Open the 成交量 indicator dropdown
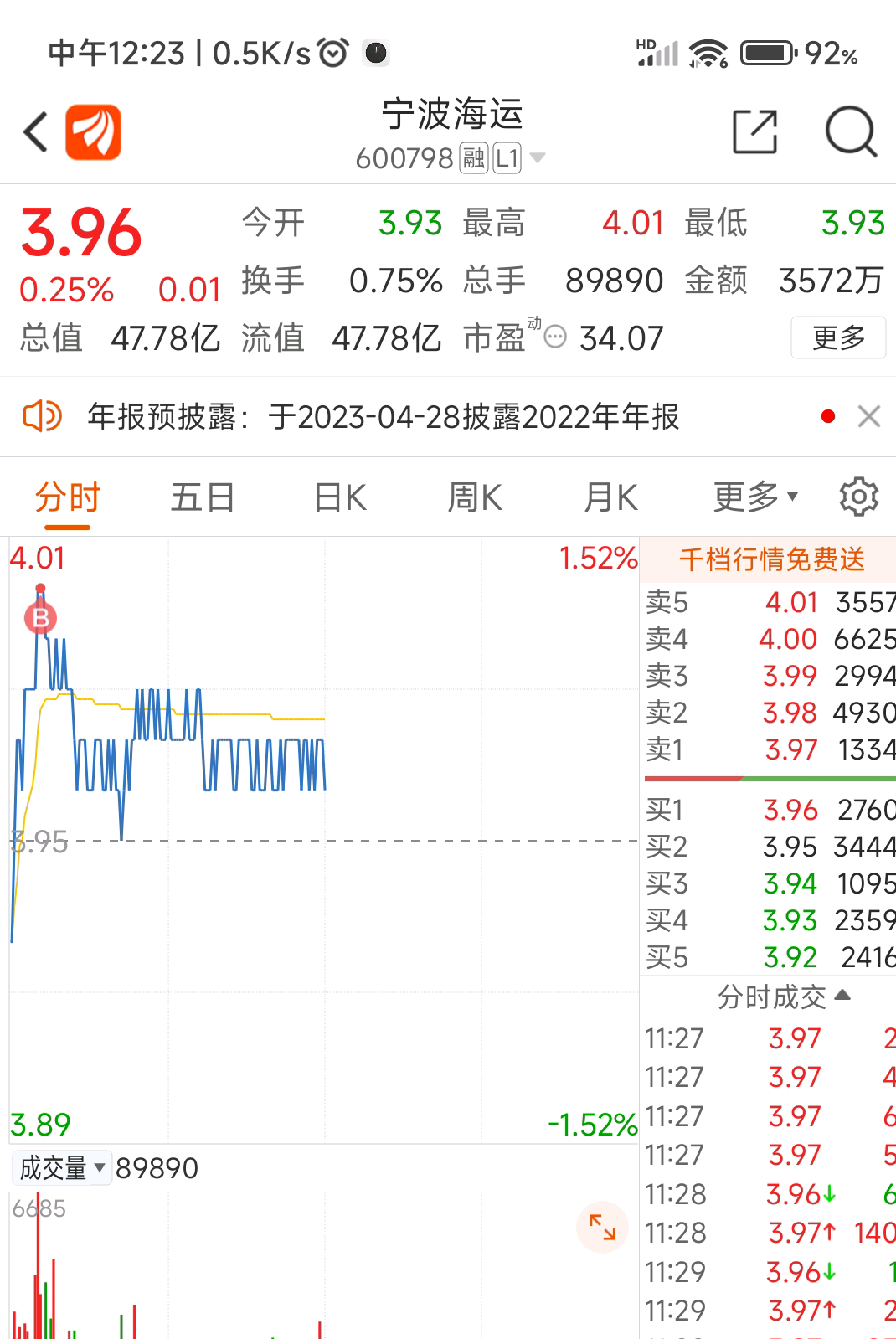This screenshot has height=1339, width=896. [x=60, y=1166]
